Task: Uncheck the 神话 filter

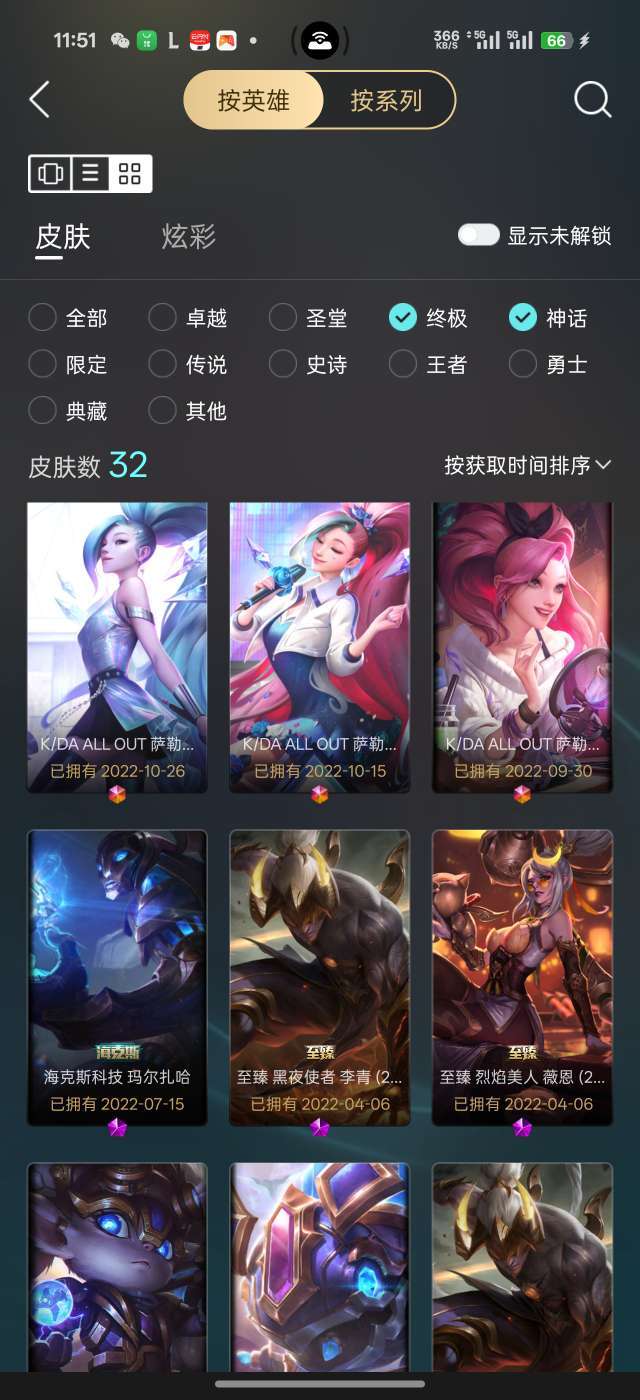Action: 548,318
